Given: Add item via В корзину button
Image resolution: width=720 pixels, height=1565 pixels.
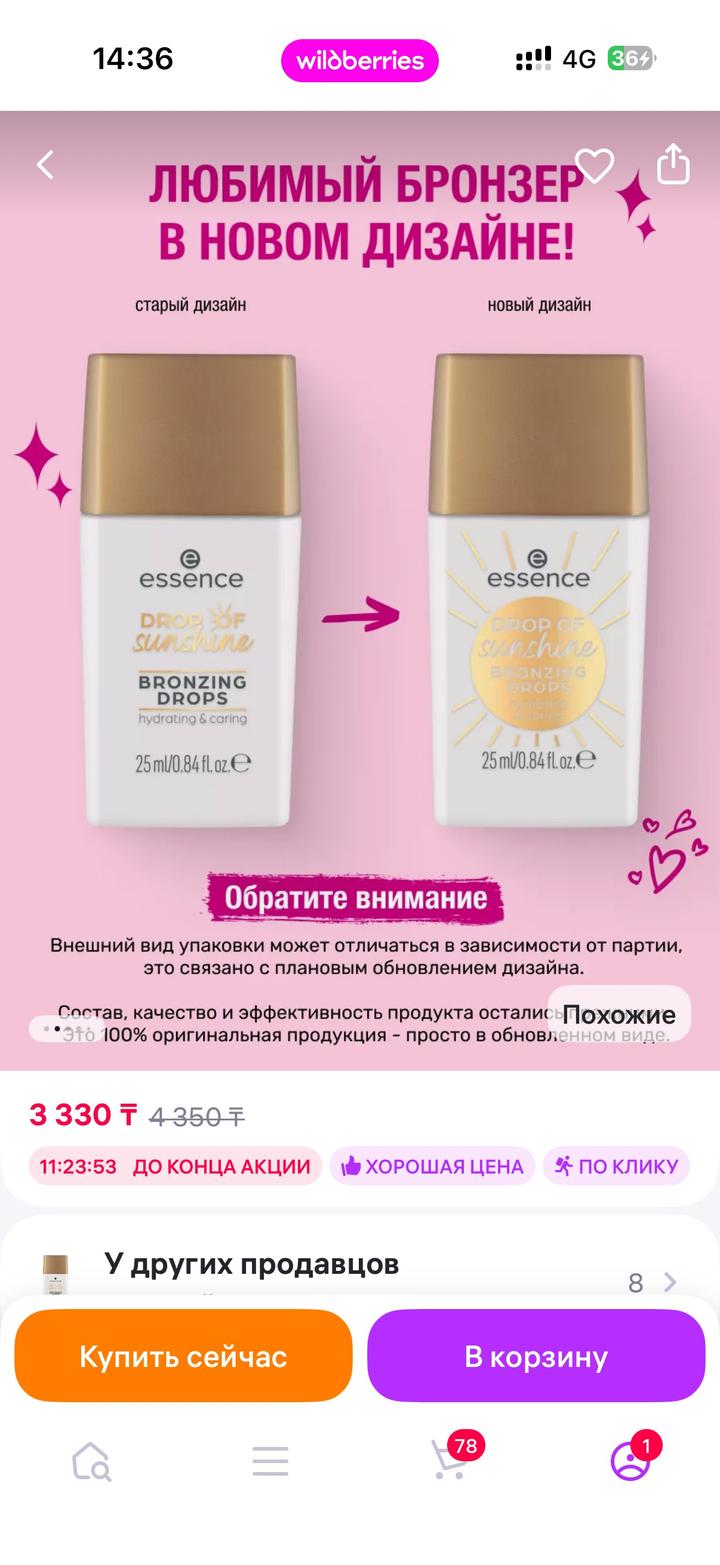Looking at the screenshot, I should click(x=536, y=1356).
